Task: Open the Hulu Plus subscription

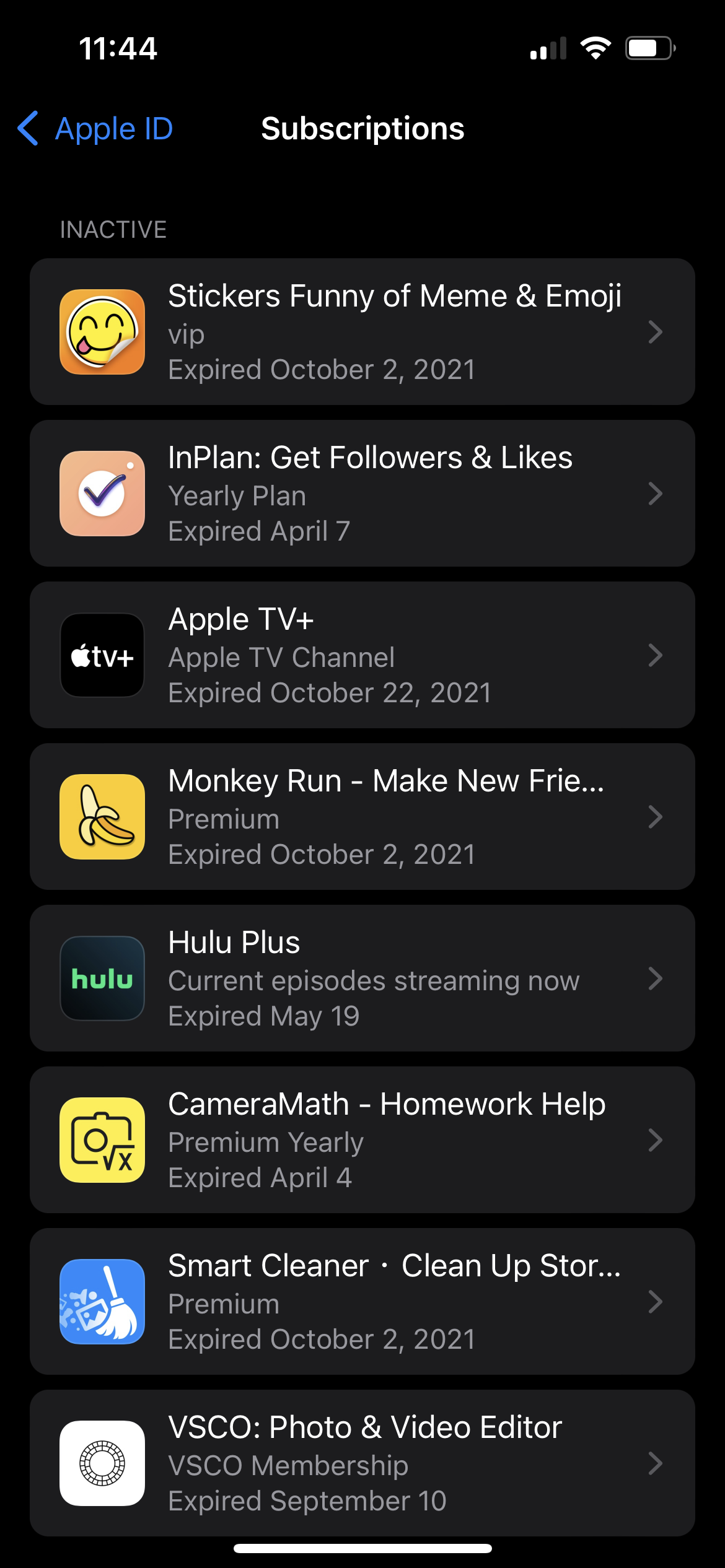Action: tap(362, 978)
